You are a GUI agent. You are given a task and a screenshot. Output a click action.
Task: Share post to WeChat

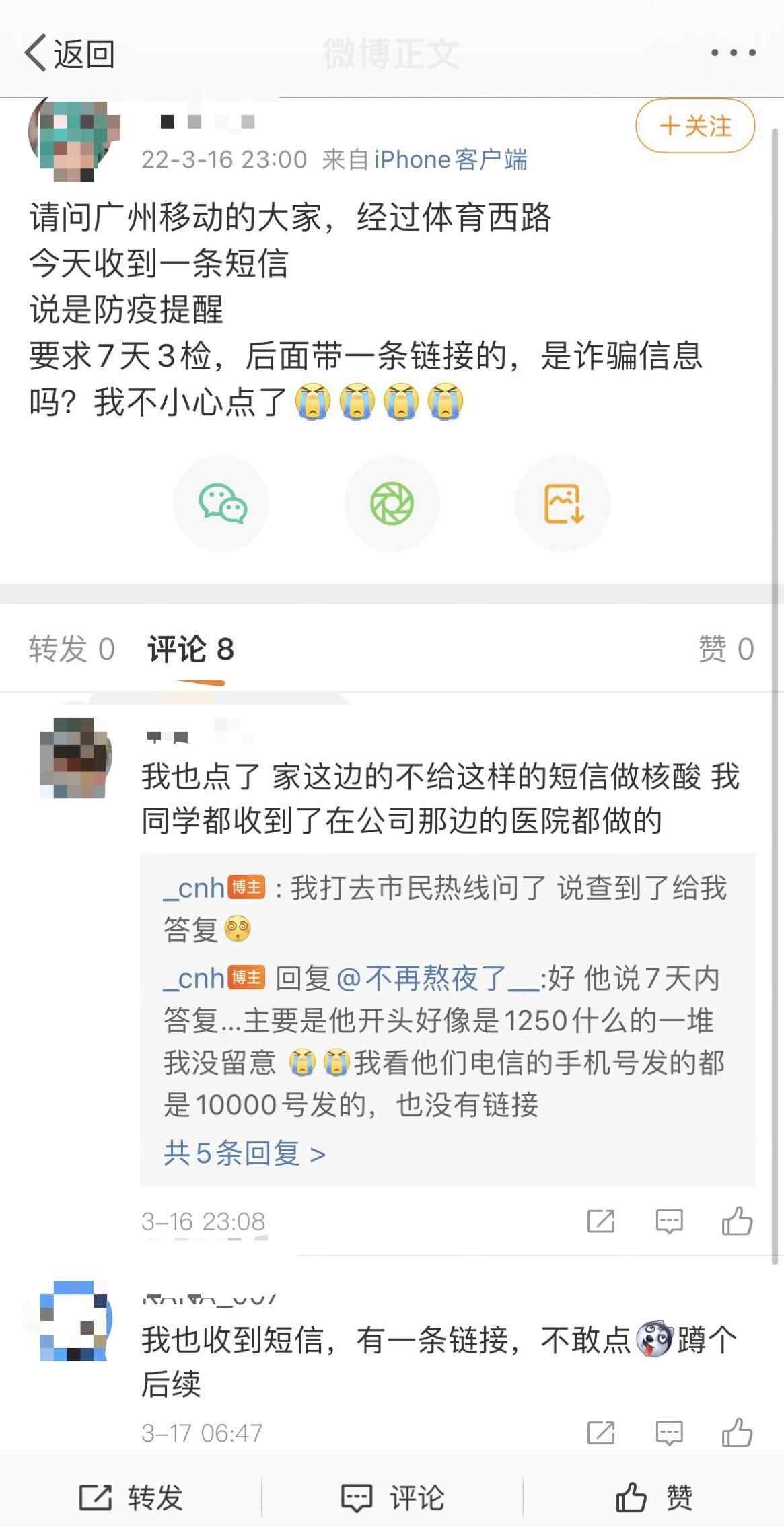coord(221,503)
